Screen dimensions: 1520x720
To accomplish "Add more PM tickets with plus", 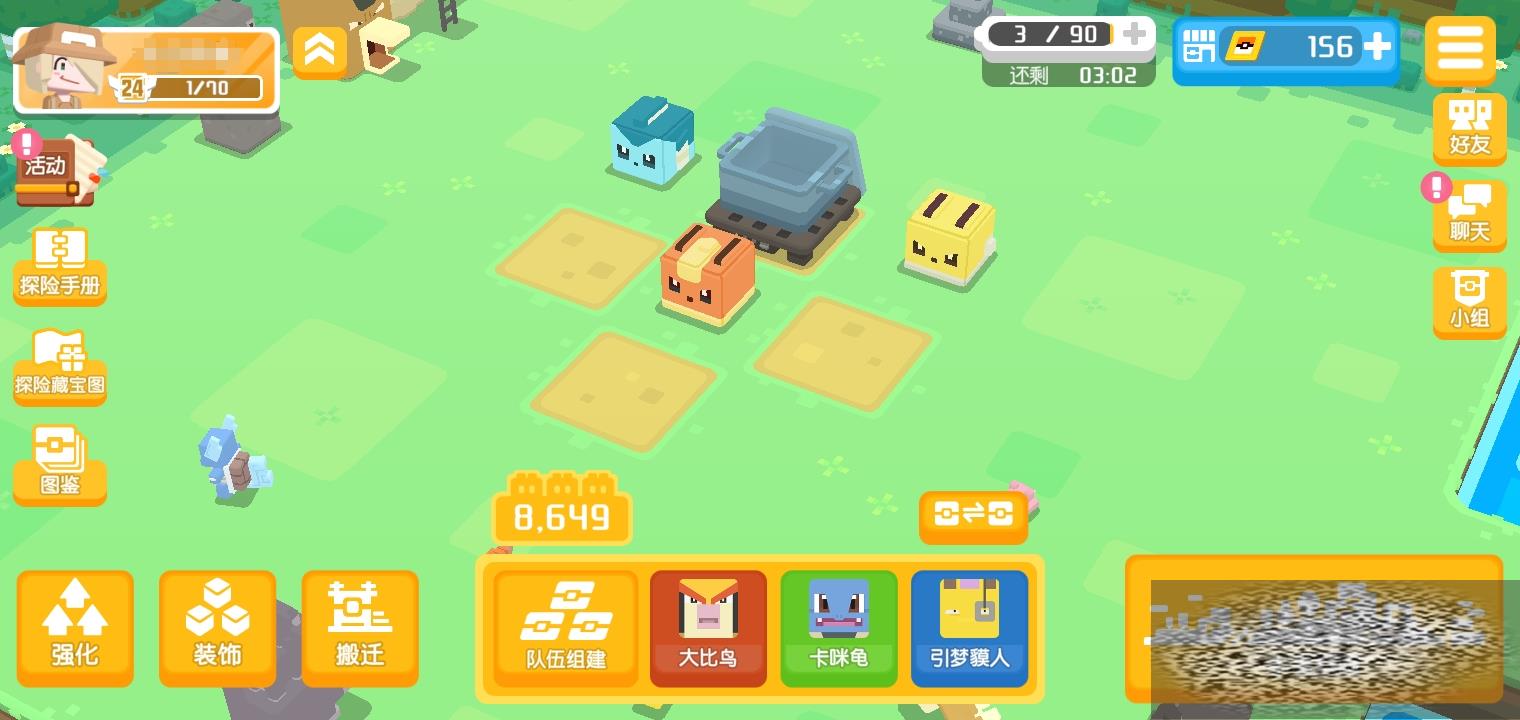I will pyautogui.click(x=1376, y=47).
